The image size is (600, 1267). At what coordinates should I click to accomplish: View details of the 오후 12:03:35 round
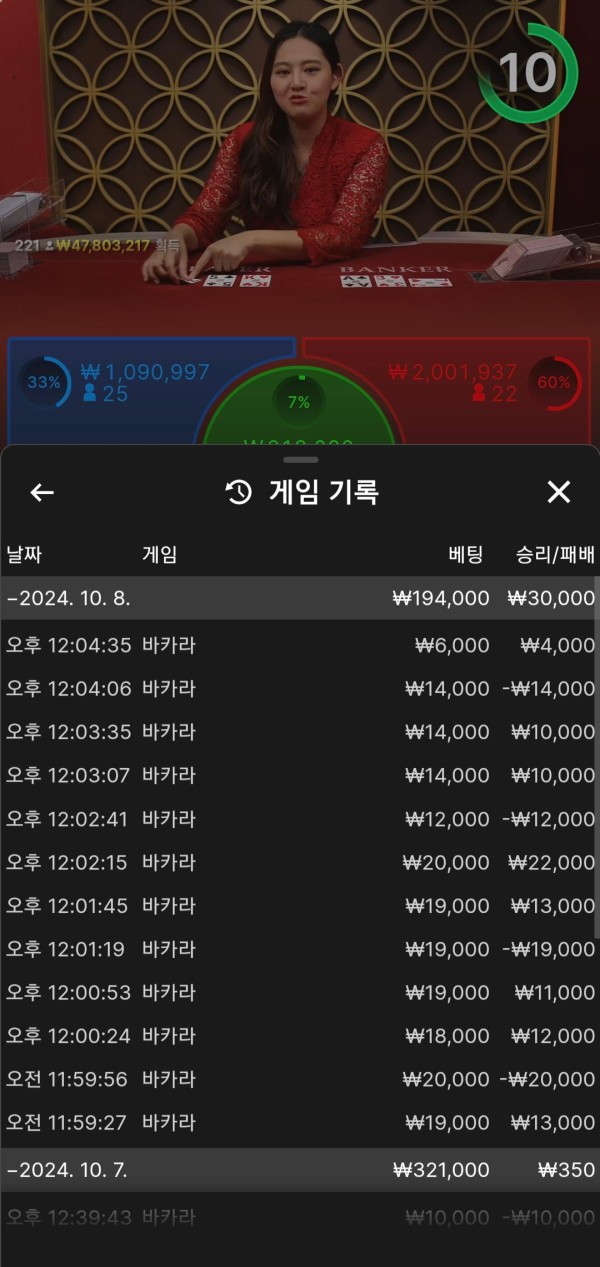298,732
